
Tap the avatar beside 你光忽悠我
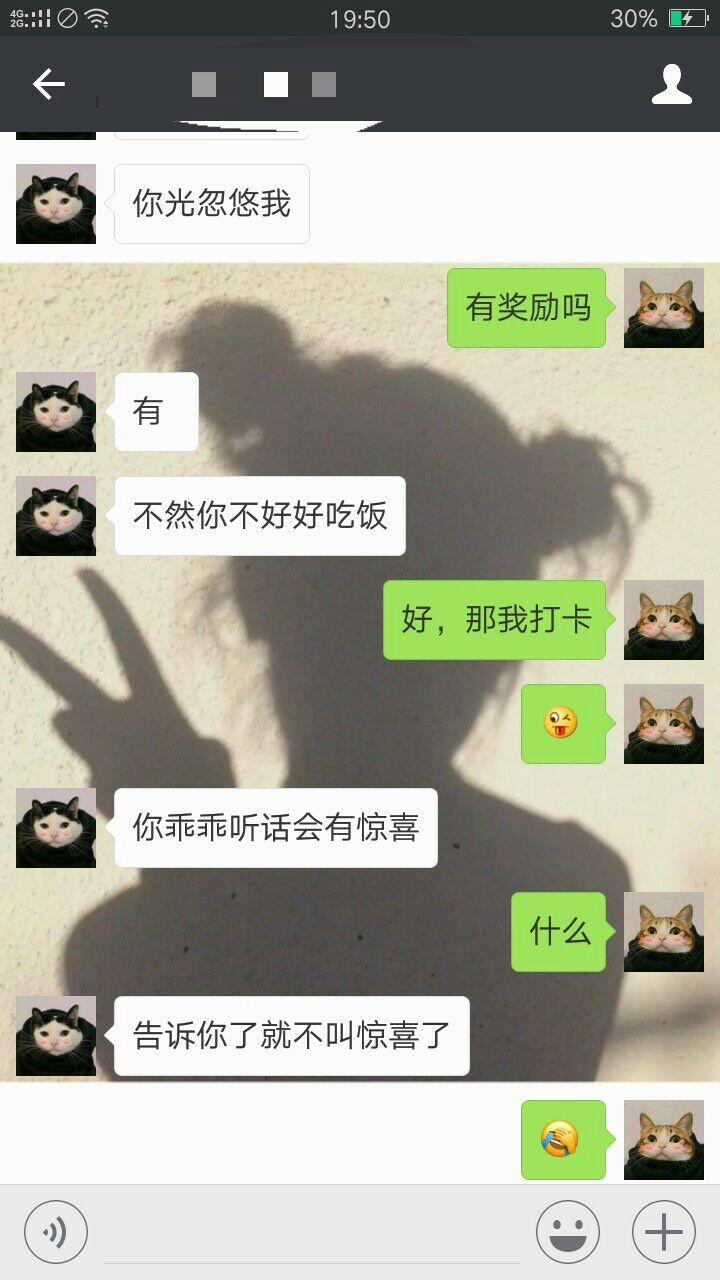point(56,204)
